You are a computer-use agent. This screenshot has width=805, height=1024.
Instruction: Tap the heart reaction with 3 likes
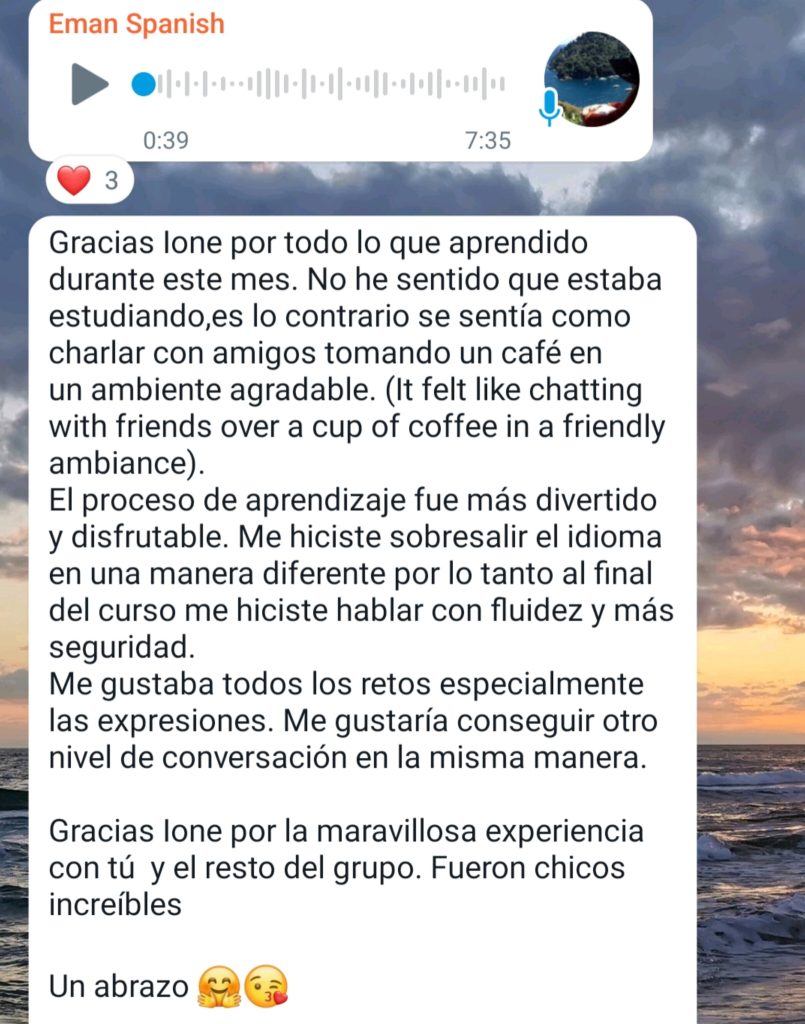(x=89, y=182)
